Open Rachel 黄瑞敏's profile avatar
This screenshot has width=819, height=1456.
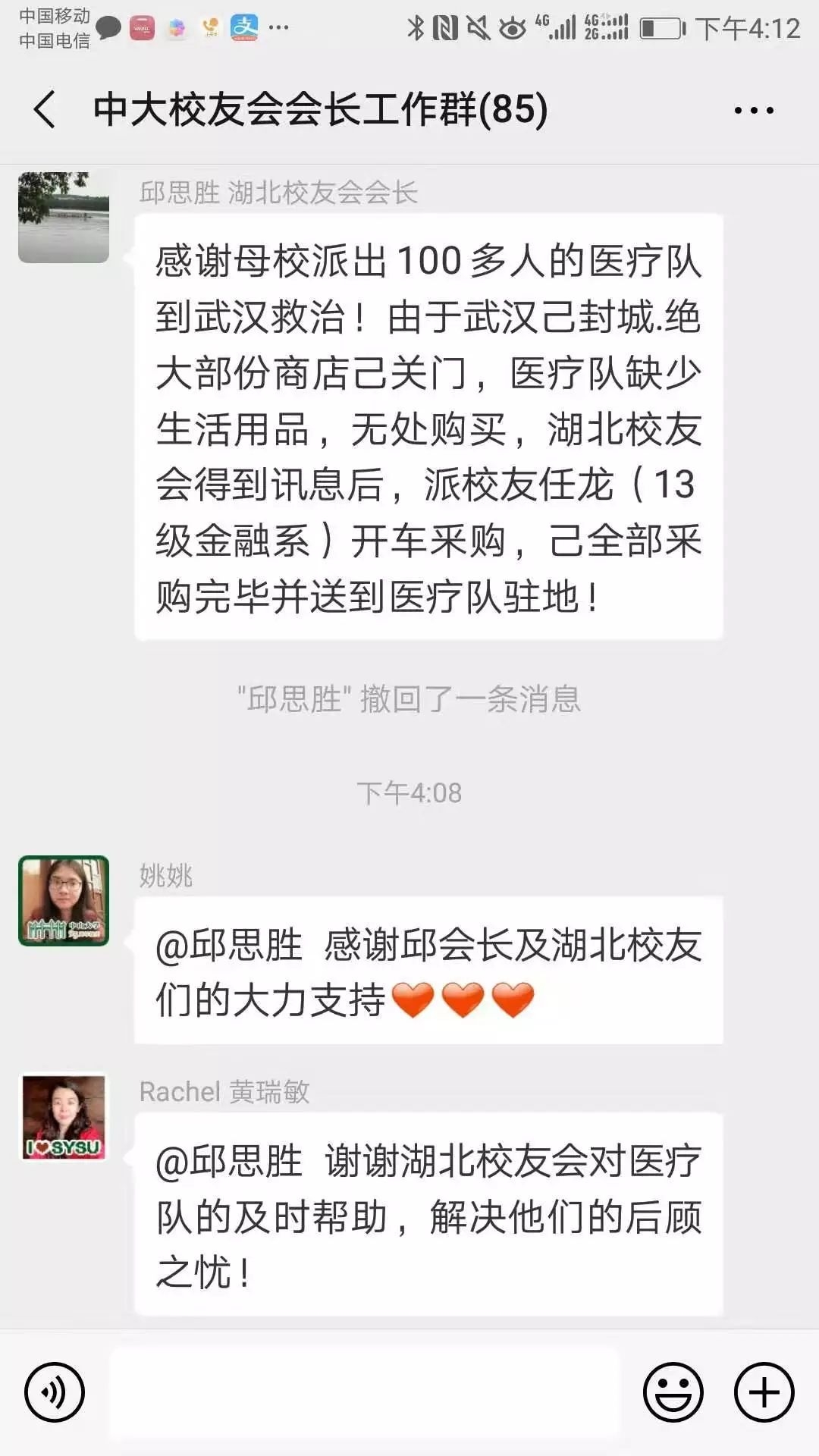click(64, 1118)
